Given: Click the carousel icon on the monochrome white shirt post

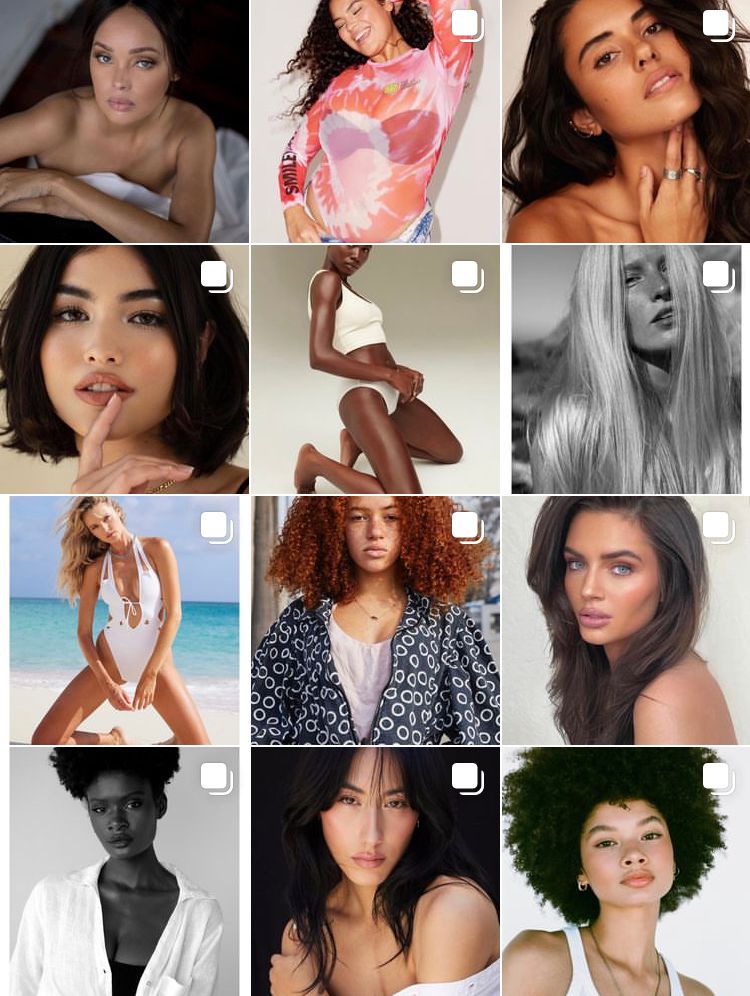Looking at the screenshot, I should (216, 777).
